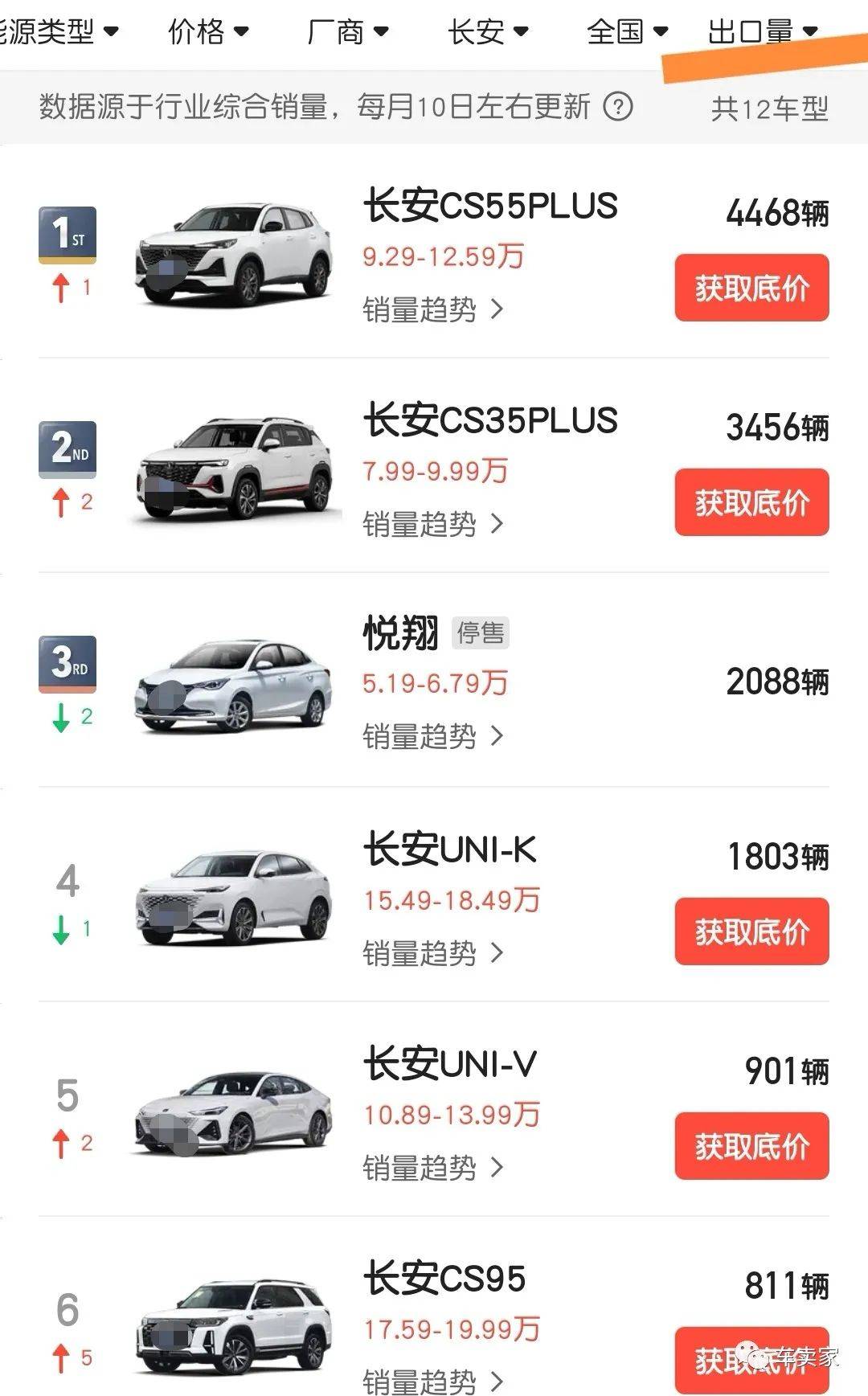Expand the 价格 filter dropdown
Viewport: 868px width, 1396px height.
click(x=208, y=32)
